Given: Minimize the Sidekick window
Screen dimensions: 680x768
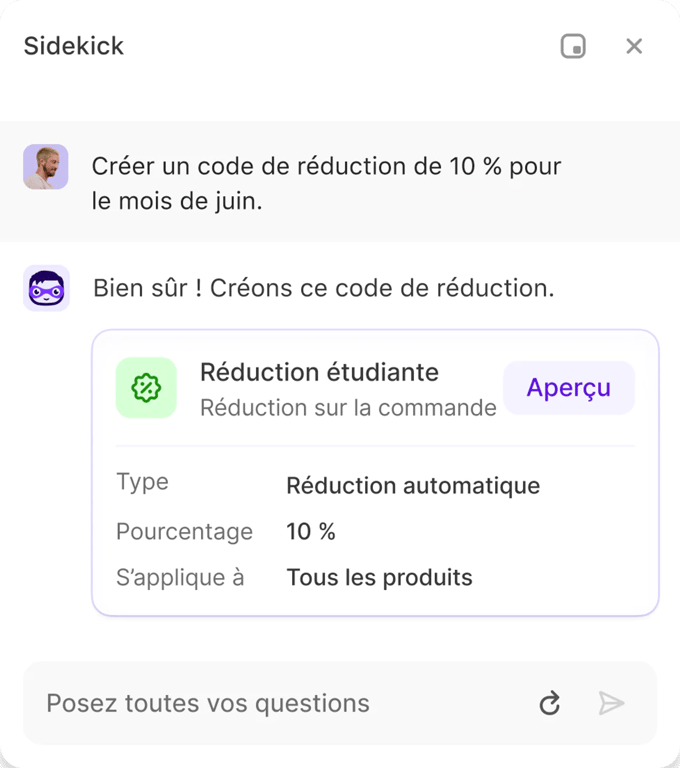Looking at the screenshot, I should pyautogui.click(x=573, y=46).
